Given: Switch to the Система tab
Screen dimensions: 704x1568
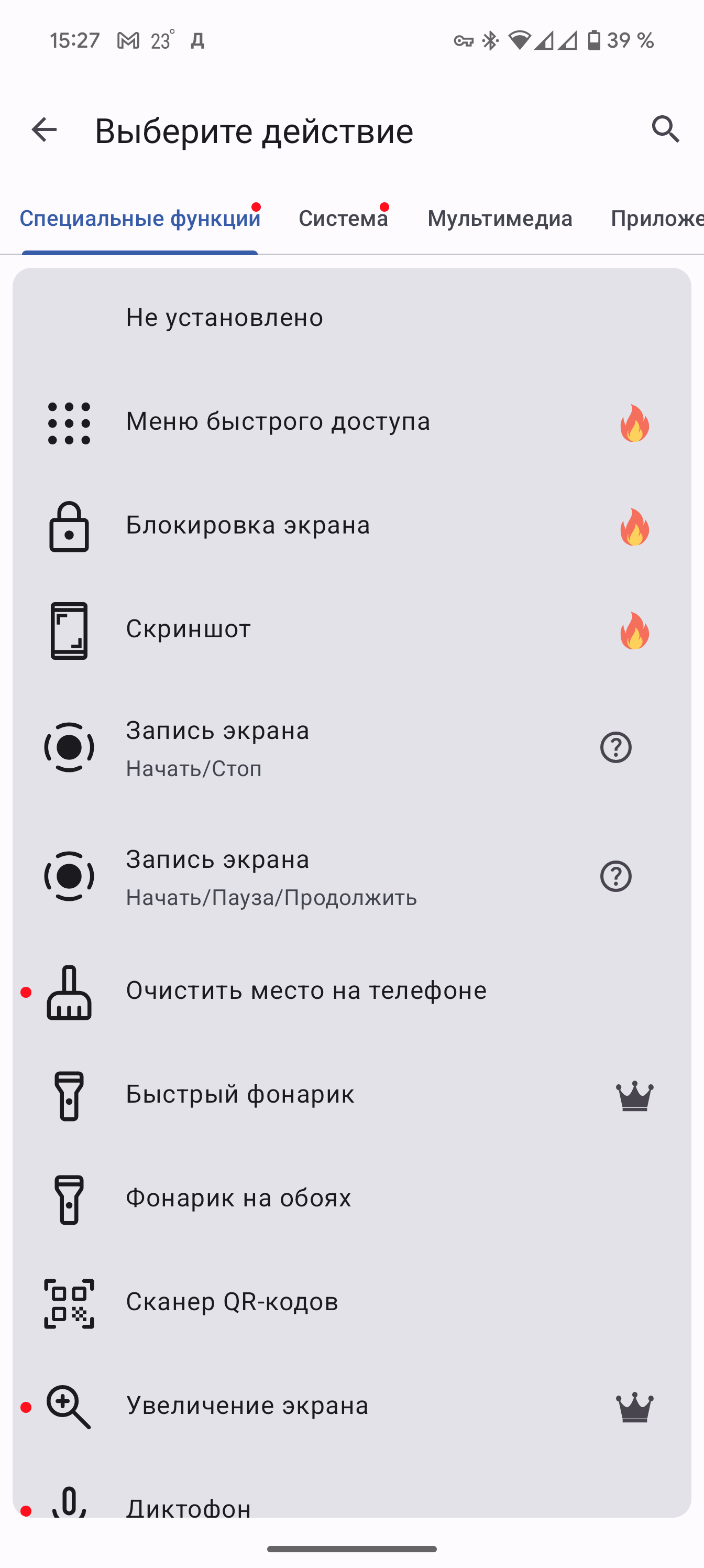Looking at the screenshot, I should (343, 219).
